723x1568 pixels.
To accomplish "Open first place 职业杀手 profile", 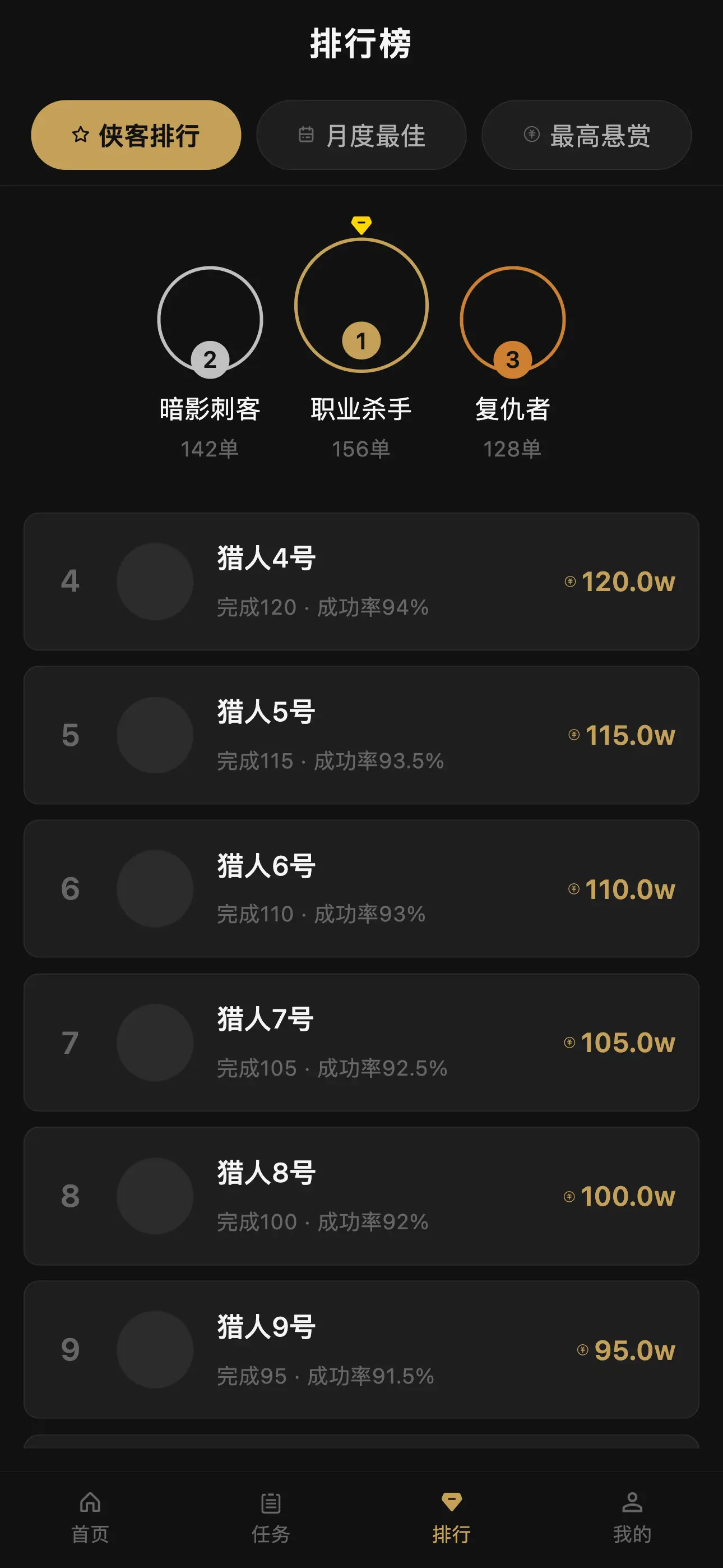I will click(361, 306).
